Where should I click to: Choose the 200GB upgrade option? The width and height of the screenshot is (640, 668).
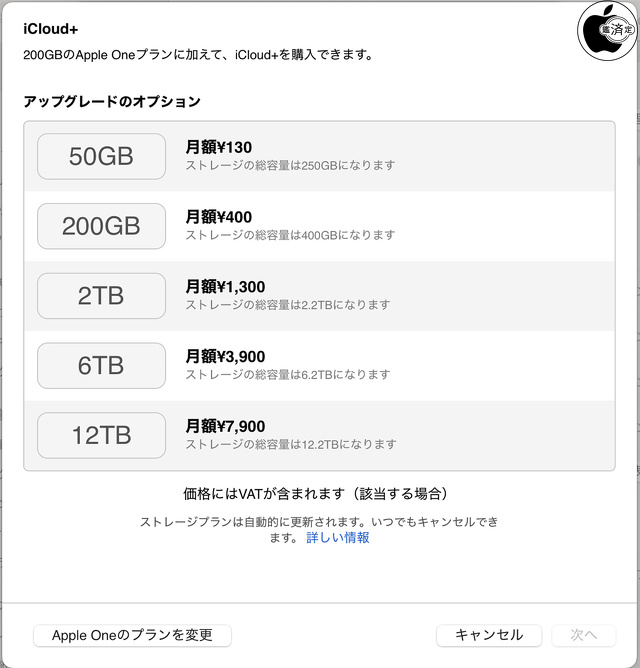coord(101,226)
